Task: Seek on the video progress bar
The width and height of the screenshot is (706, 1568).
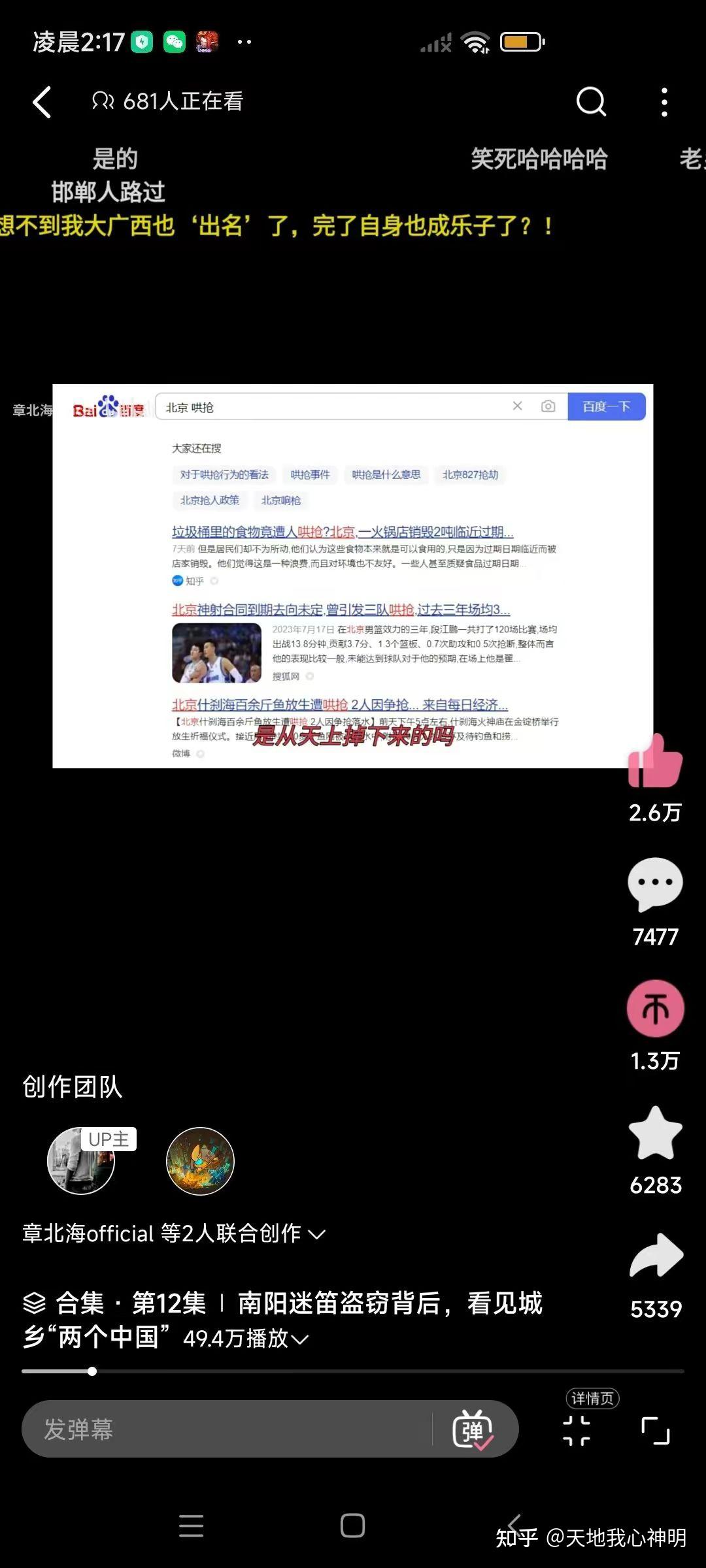Action: point(353,1371)
